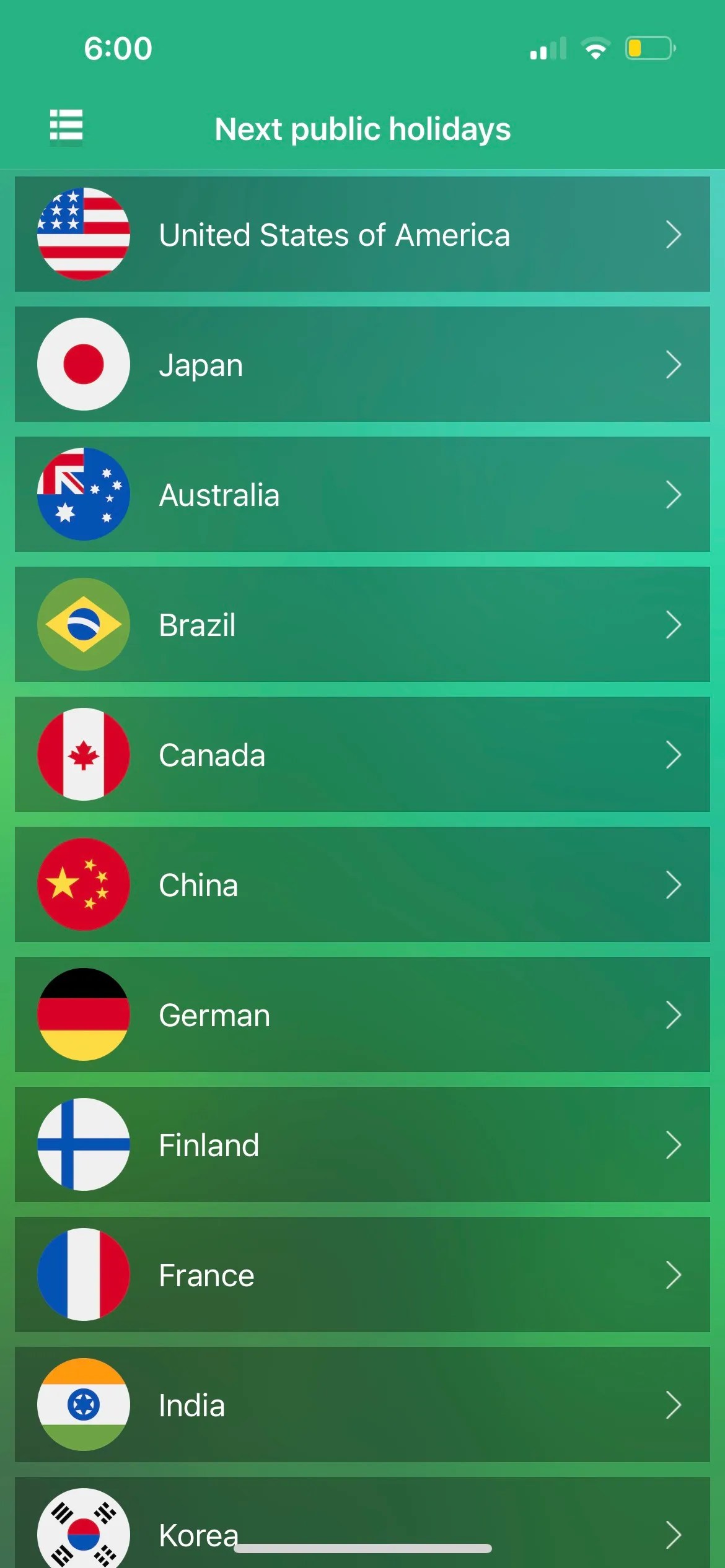Expand the Finland holidays chevron

674,1144
